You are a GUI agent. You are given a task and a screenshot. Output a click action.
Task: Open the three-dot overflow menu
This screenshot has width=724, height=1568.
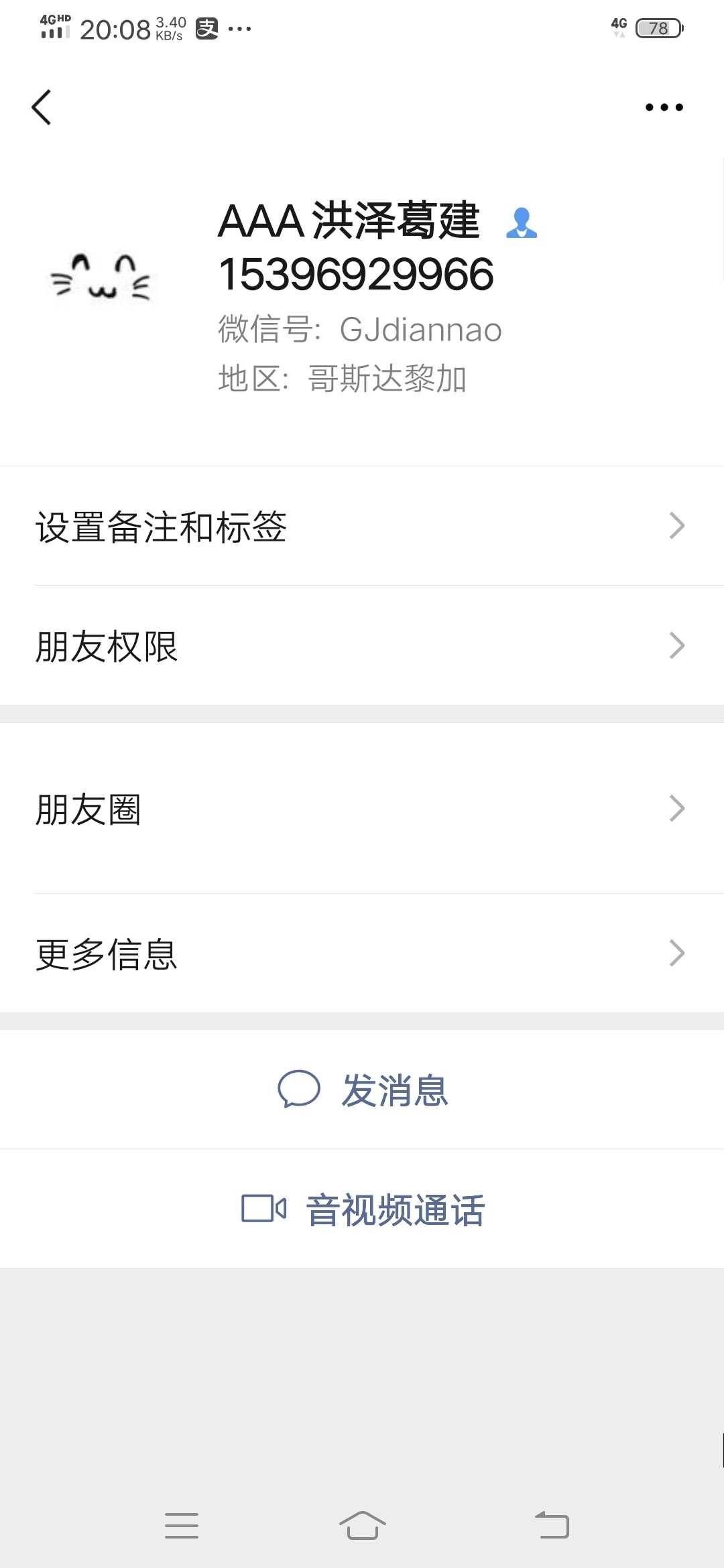point(664,107)
